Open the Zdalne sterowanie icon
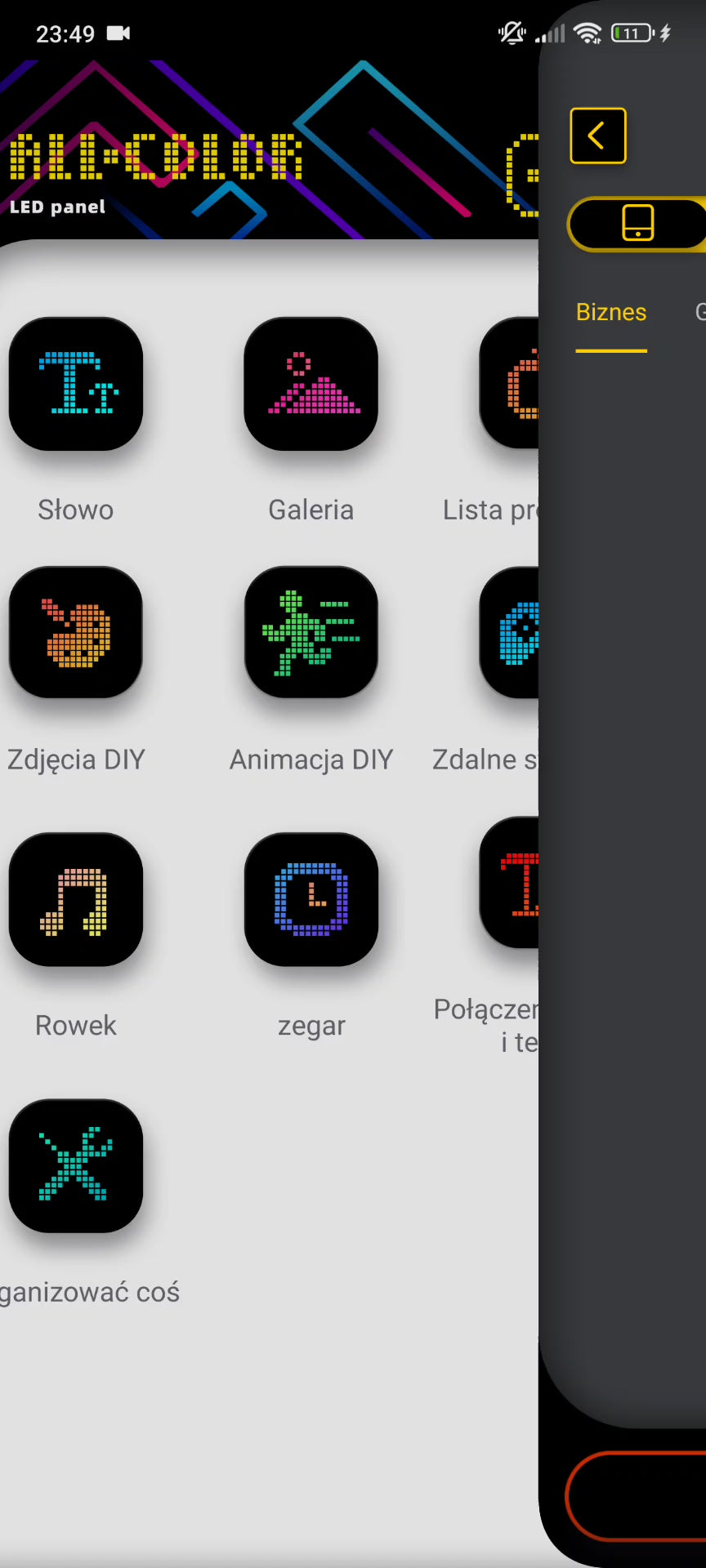The width and height of the screenshot is (706, 1568). pos(511,633)
